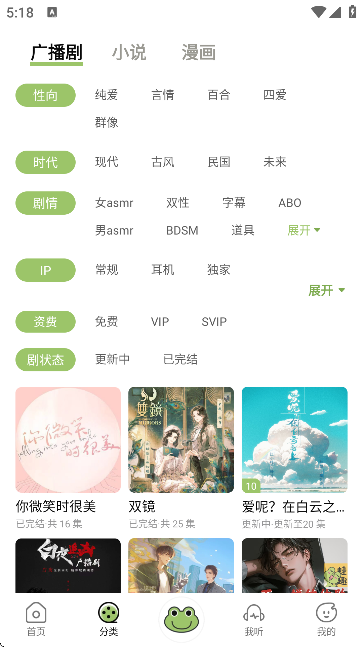Show only 已完结 dramas
This screenshot has height=647, width=363.
[x=180, y=359]
